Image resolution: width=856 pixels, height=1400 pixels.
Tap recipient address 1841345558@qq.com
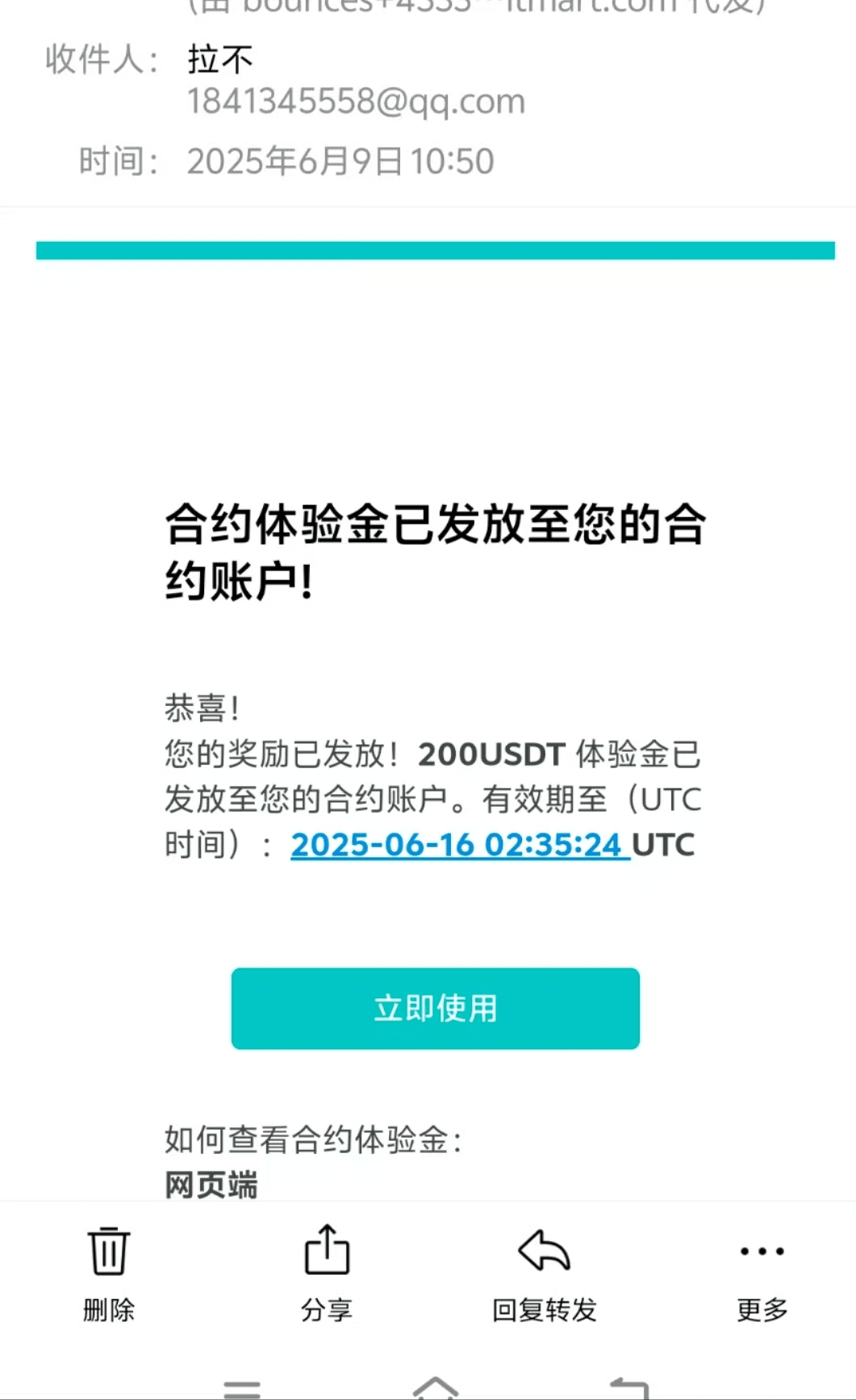(x=356, y=102)
